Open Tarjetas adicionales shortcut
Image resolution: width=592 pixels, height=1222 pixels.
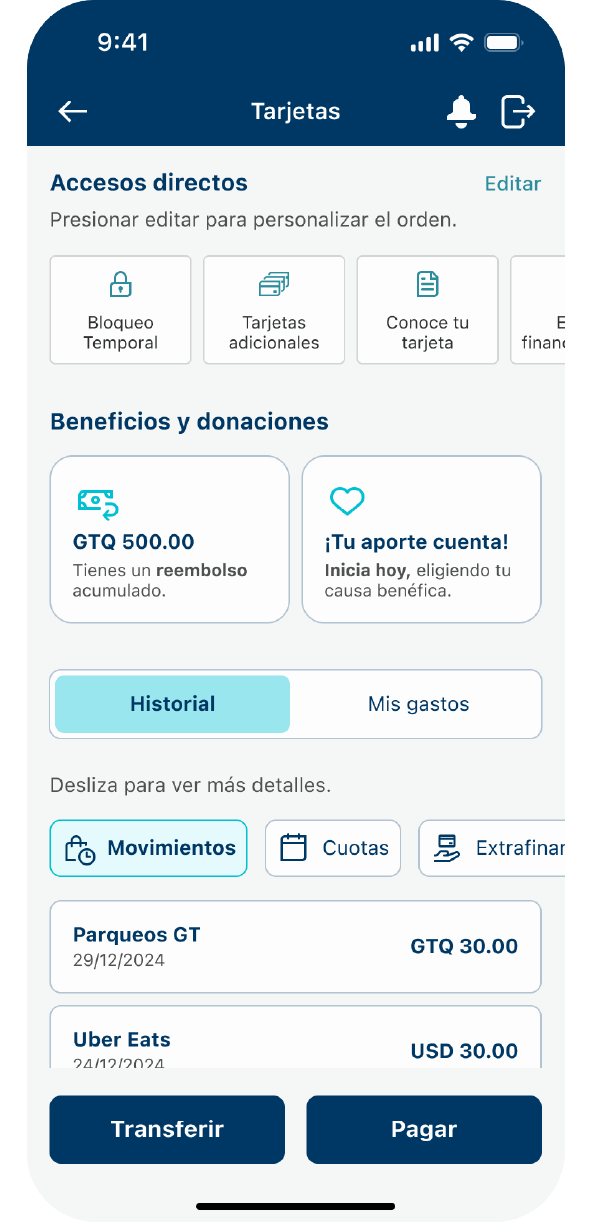[274, 310]
